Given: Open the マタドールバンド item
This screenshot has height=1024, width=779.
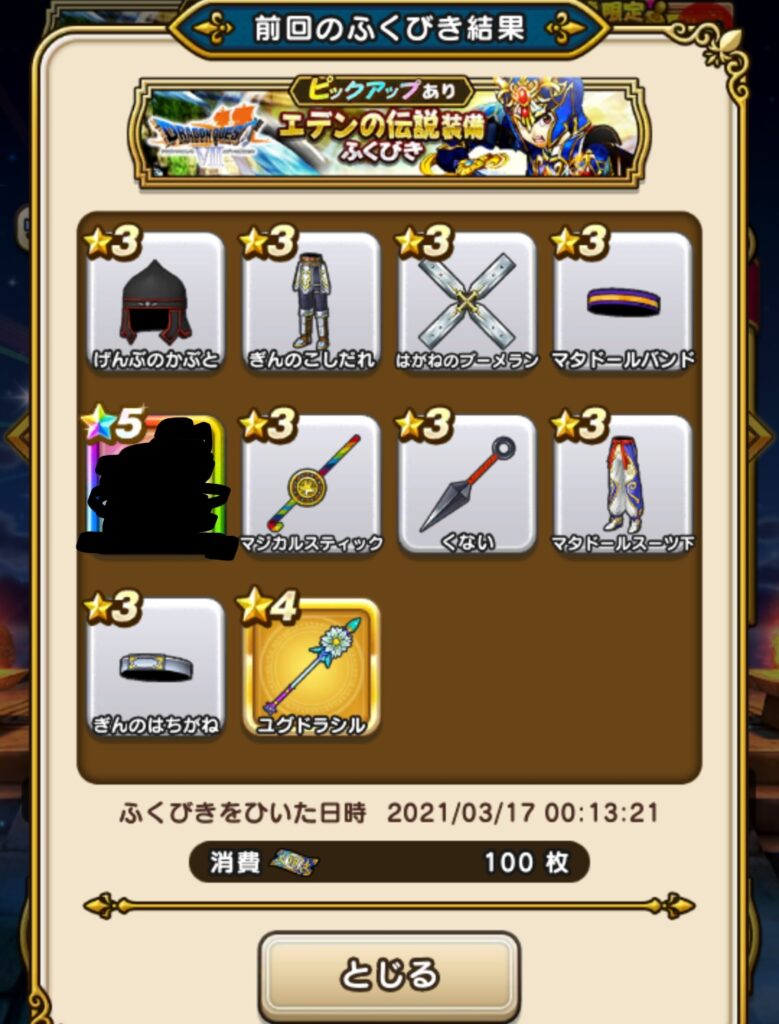Looking at the screenshot, I should click(623, 304).
